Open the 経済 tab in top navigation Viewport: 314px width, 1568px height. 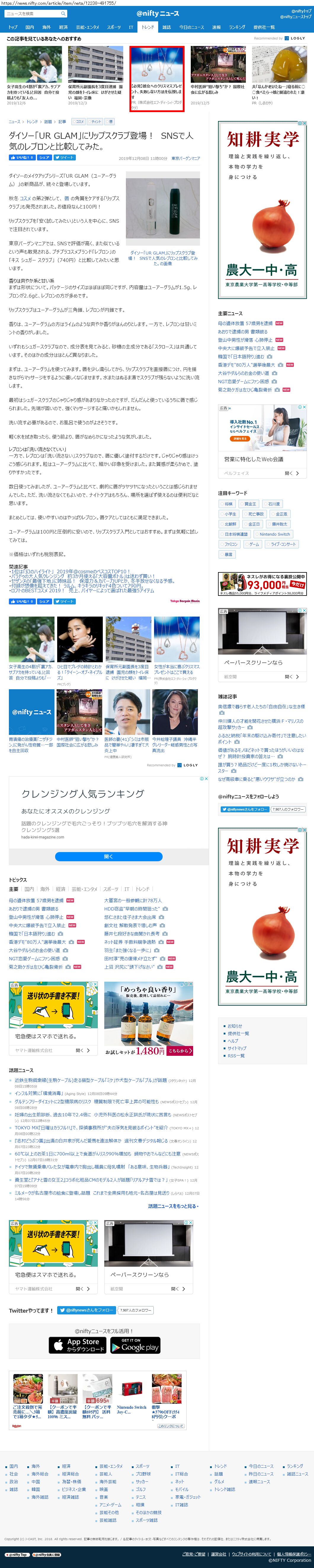tap(63, 27)
